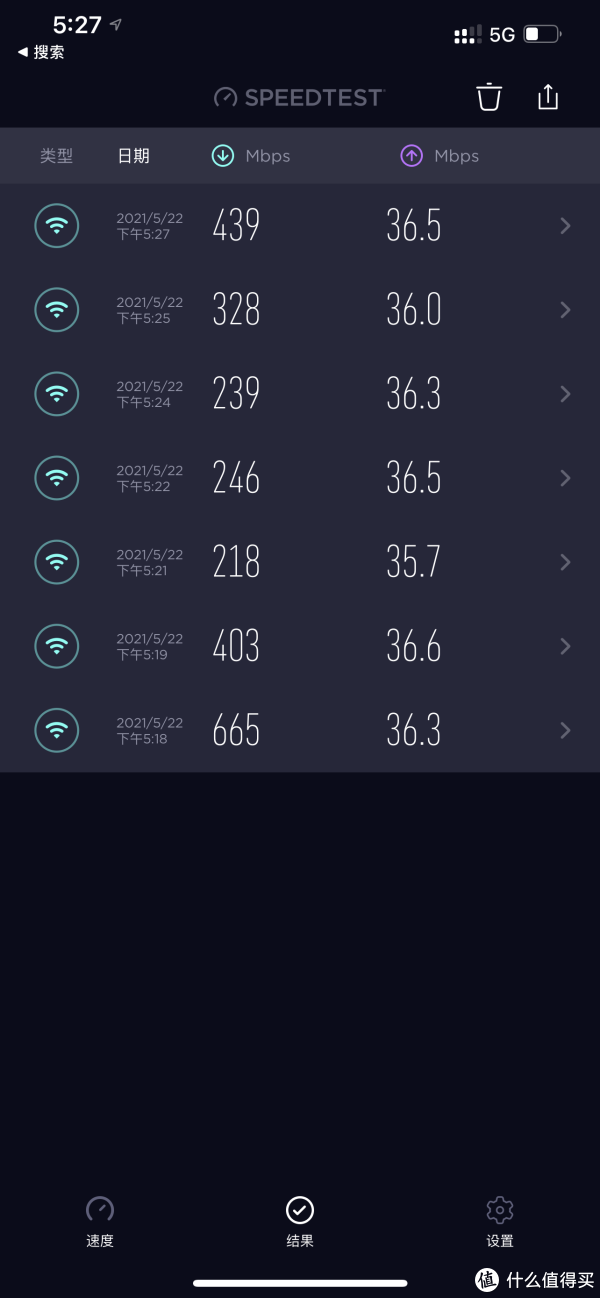Open the 下午5:18 result with 665 Mbps
This screenshot has height=1298, width=600.
(x=300, y=730)
